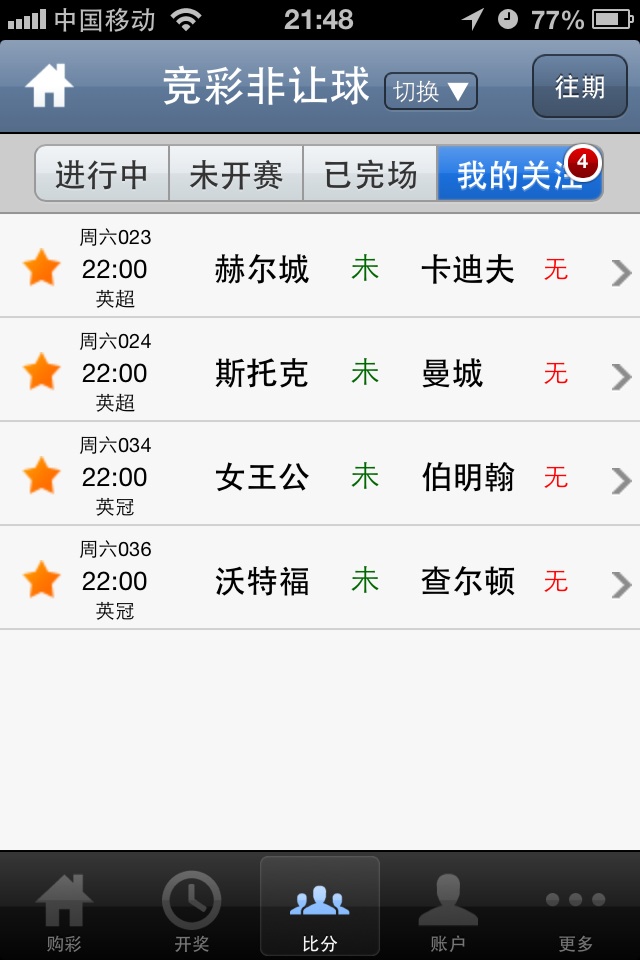640x960 pixels.
Task: Go to the home screen icon
Action: point(49,86)
